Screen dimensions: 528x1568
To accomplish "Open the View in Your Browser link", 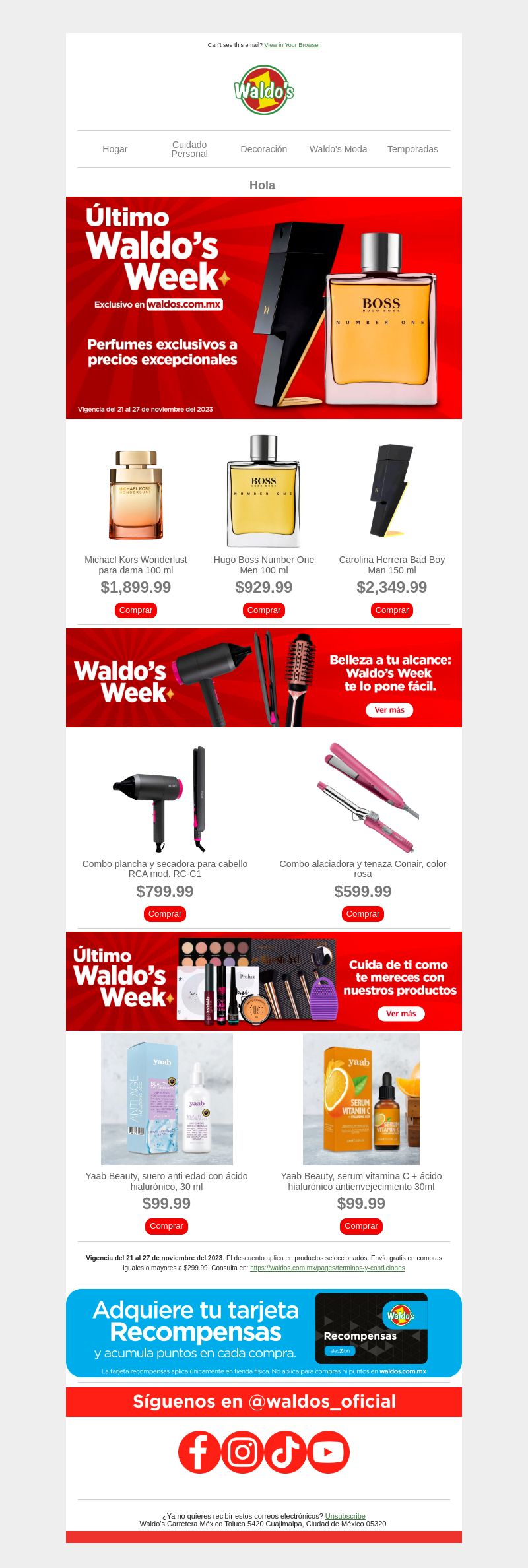I will pos(292,45).
